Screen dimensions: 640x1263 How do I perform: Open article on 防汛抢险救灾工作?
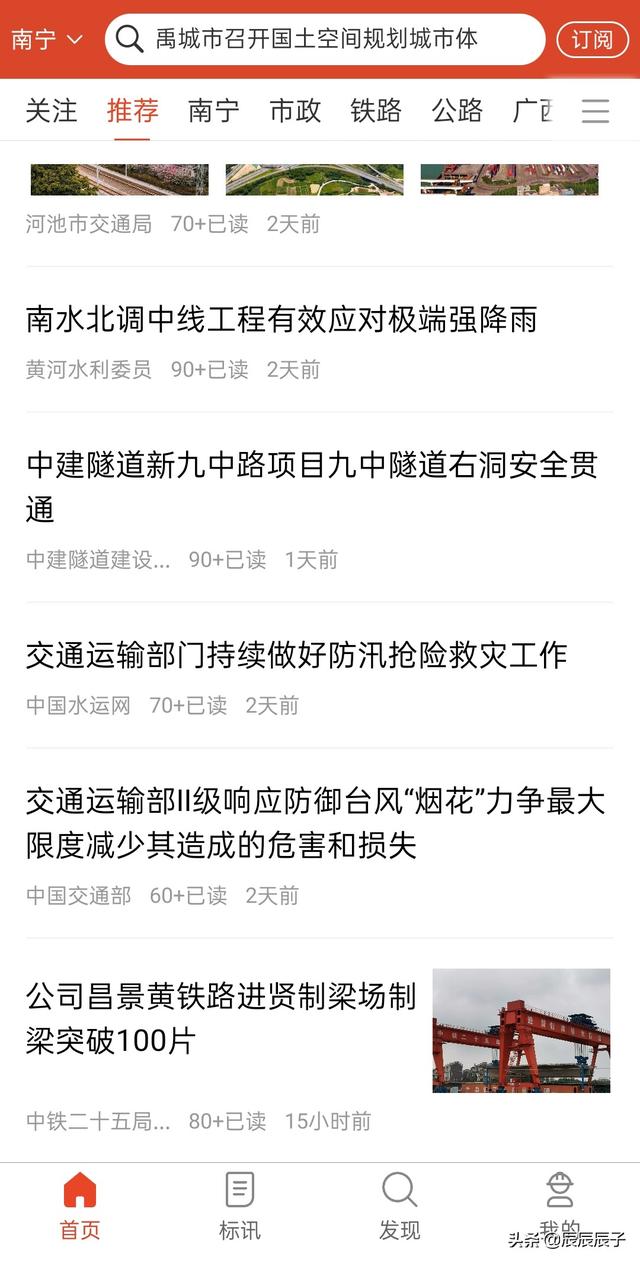click(320, 676)
